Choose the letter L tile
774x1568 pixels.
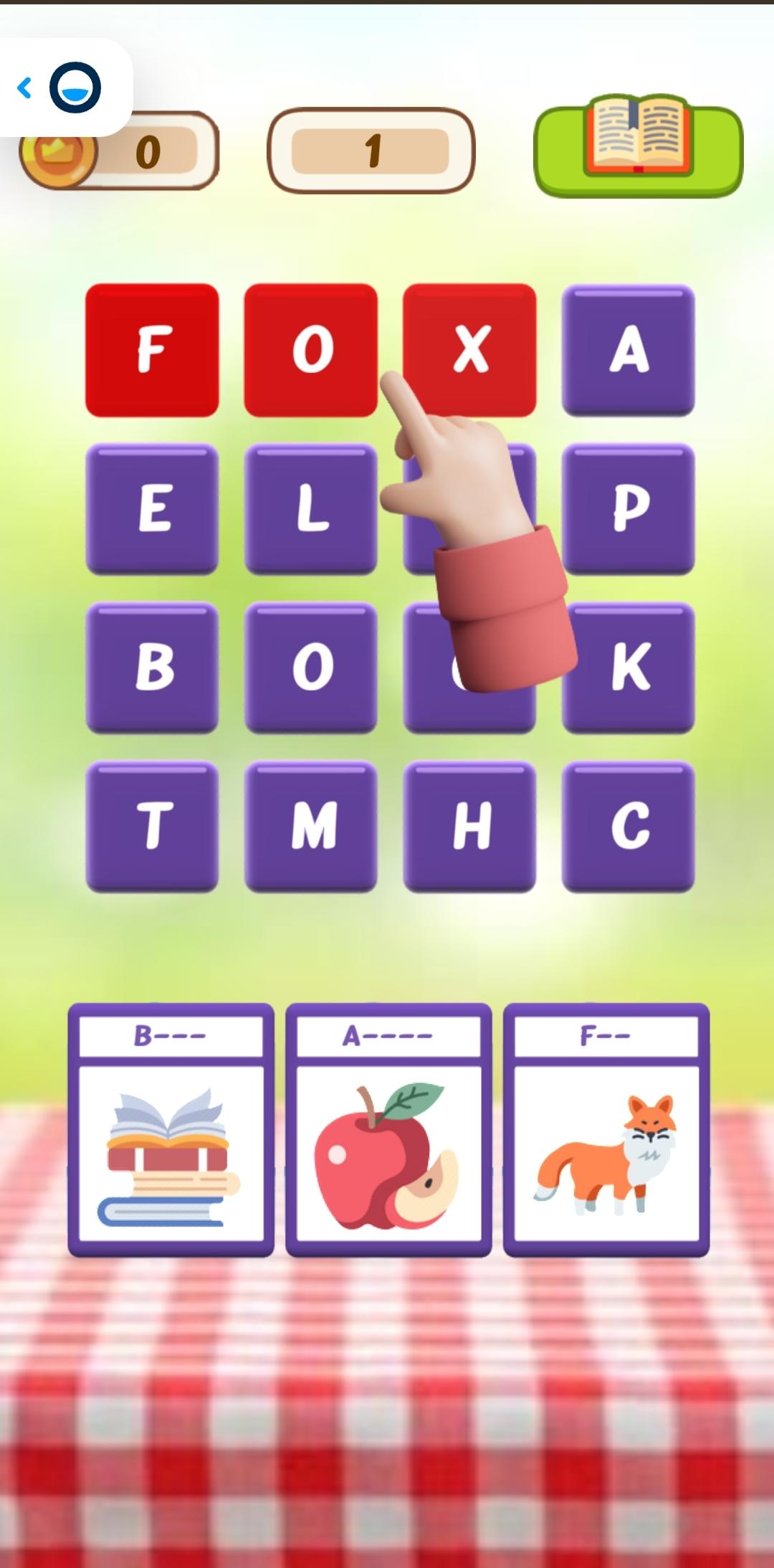tap(310, 508)
